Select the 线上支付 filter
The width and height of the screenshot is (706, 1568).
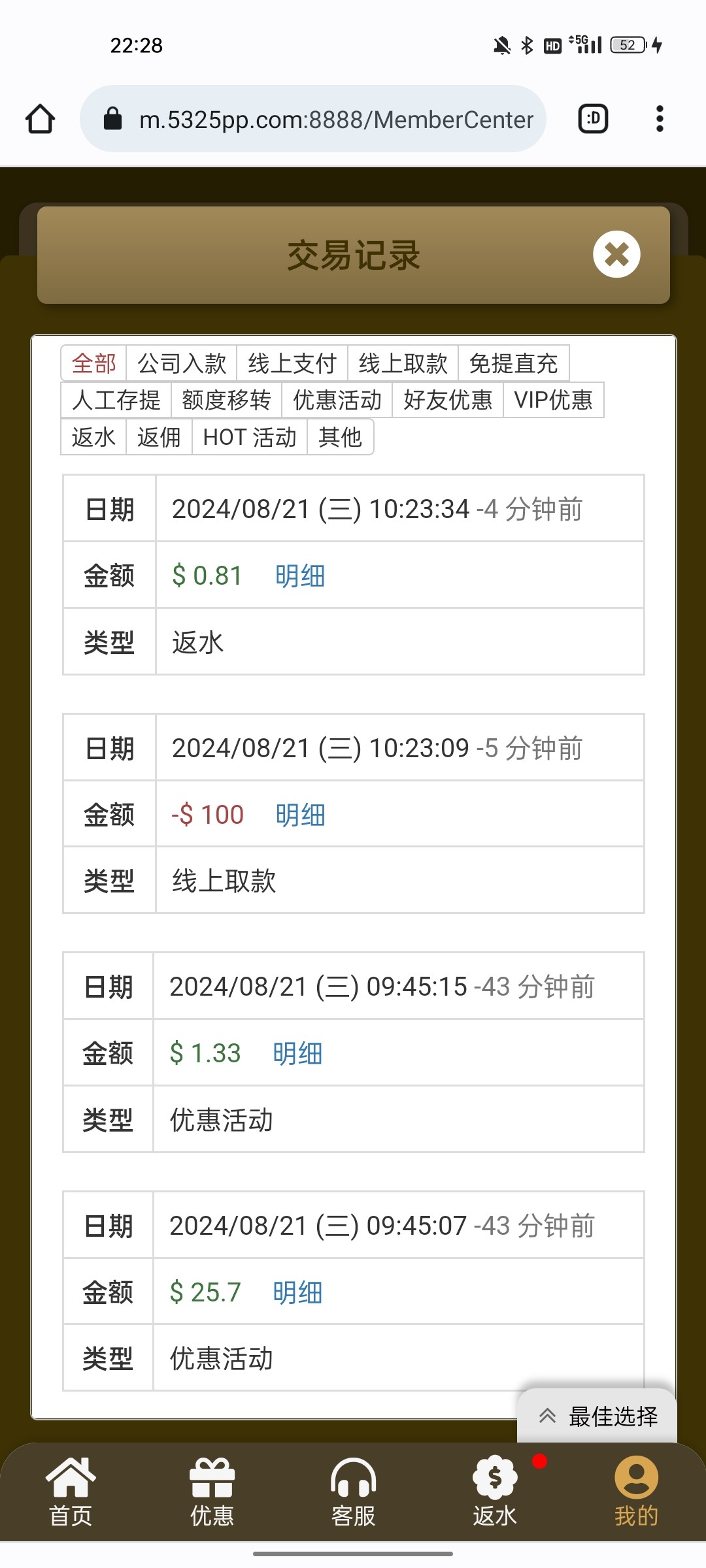[x=292, y=363]
